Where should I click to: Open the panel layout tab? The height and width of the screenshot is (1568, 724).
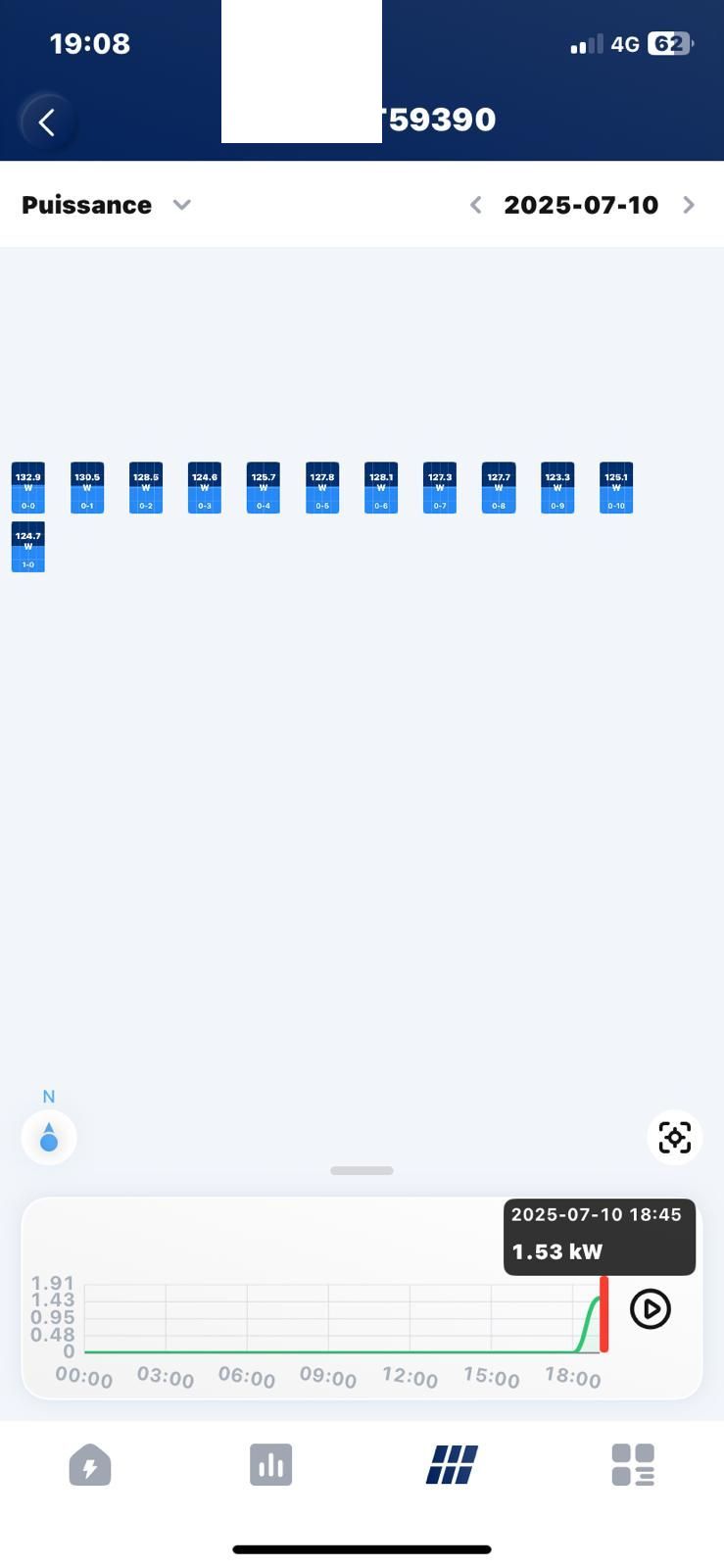pyautogui.click(x=452, y=1466)
